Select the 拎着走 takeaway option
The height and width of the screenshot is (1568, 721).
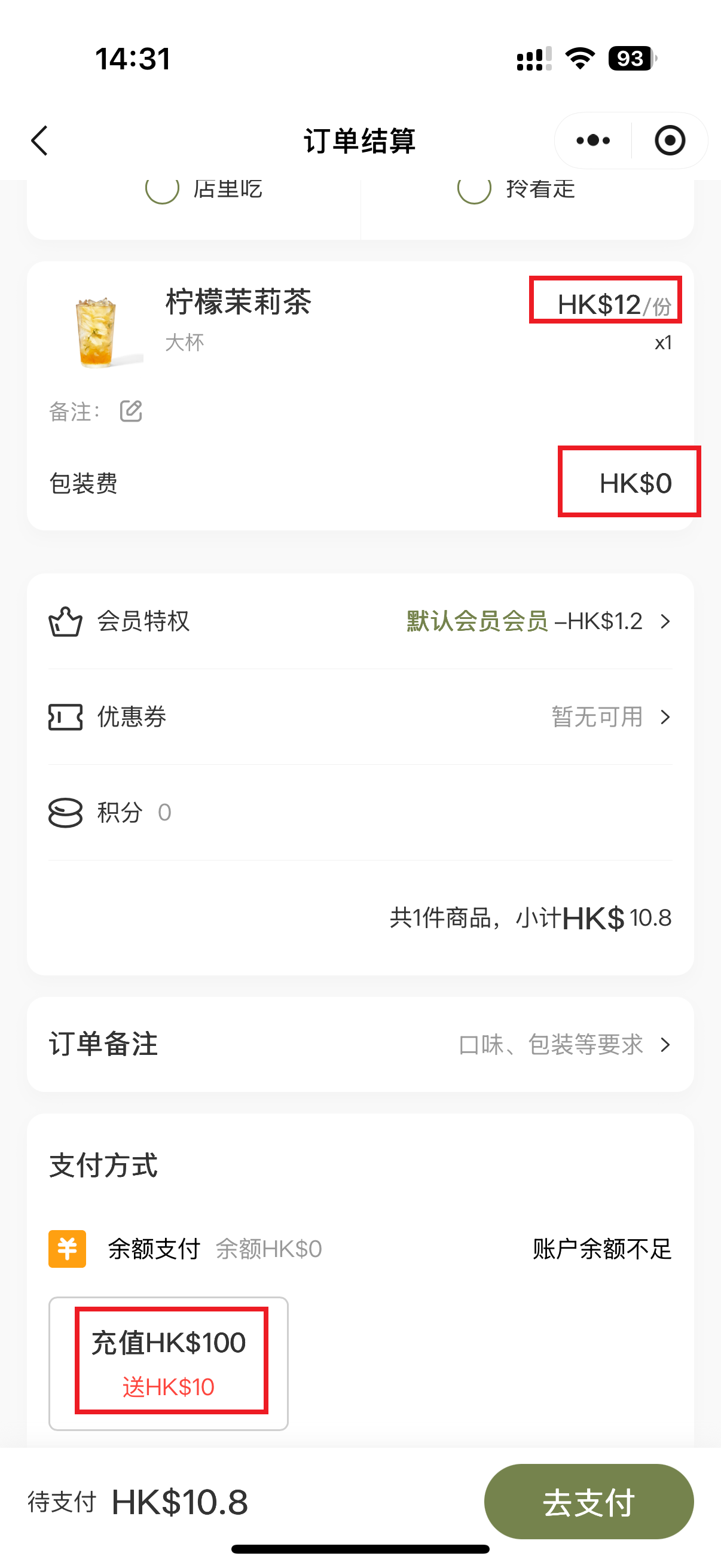pos(475,190)
